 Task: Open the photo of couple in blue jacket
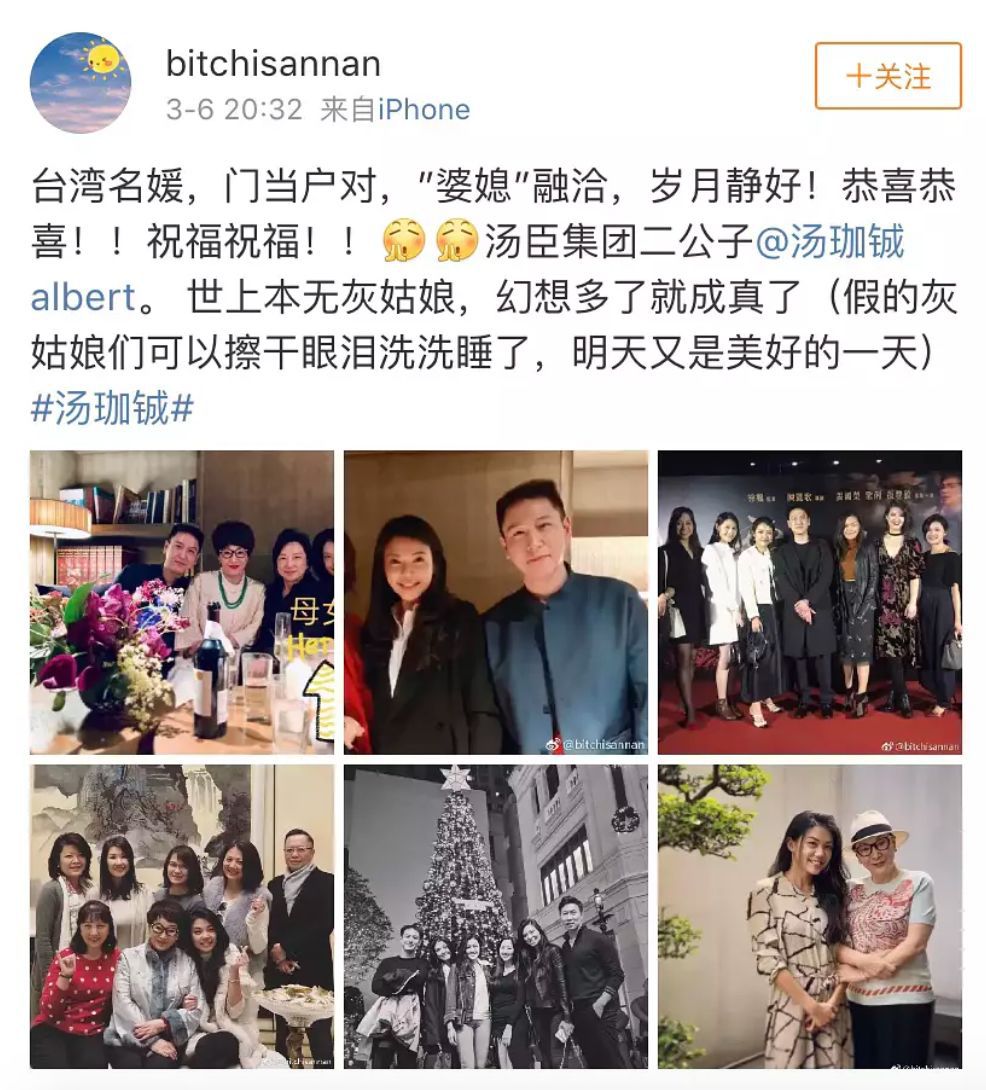[495, 602]
